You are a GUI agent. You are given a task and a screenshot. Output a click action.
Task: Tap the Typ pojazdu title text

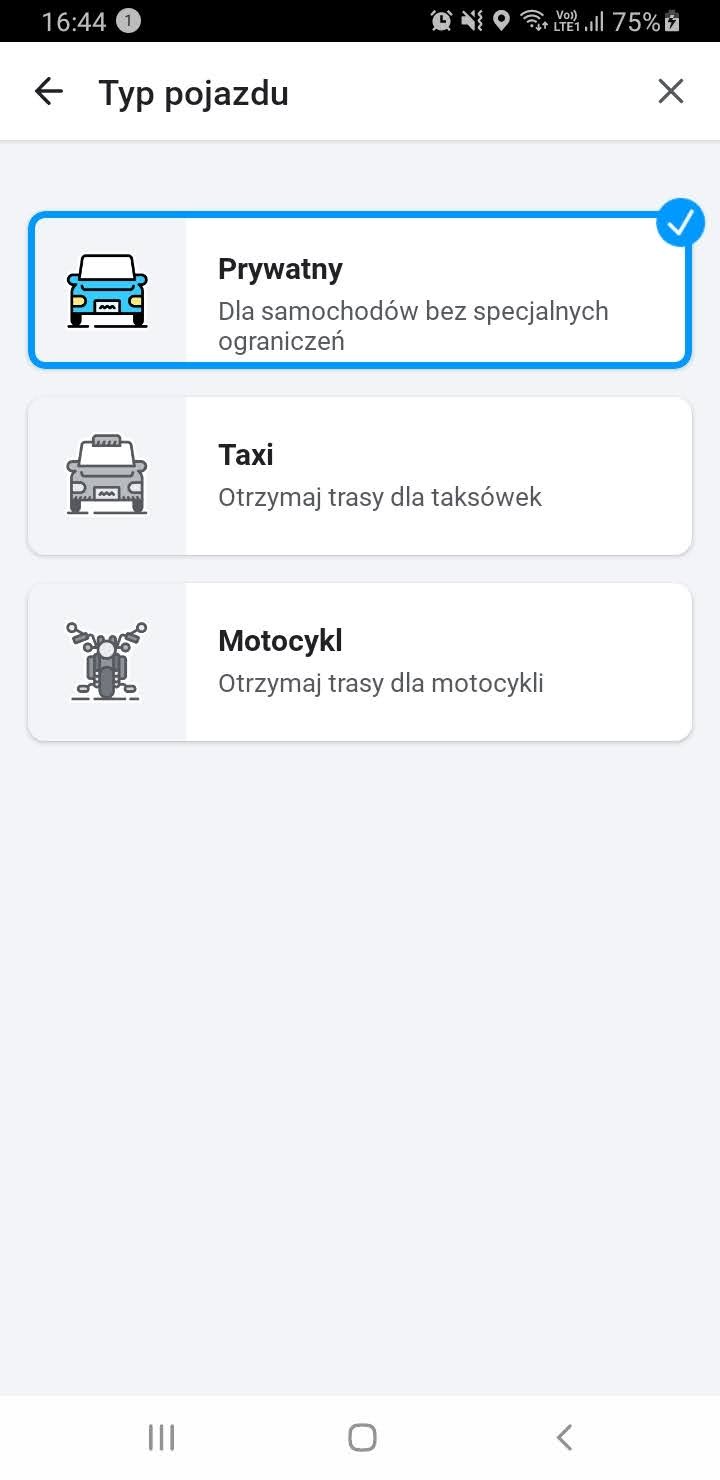tap(193, 92)
